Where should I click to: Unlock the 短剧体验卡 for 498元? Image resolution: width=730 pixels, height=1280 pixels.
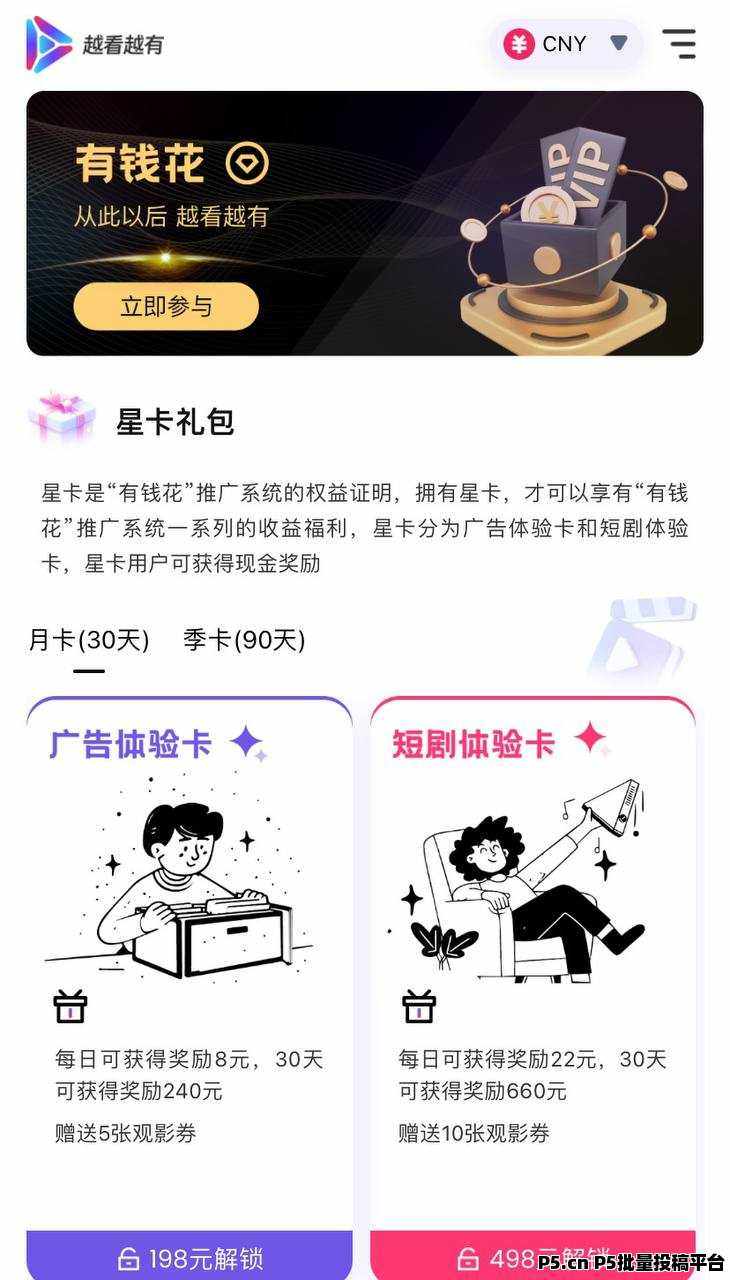tap(532, 1255)
